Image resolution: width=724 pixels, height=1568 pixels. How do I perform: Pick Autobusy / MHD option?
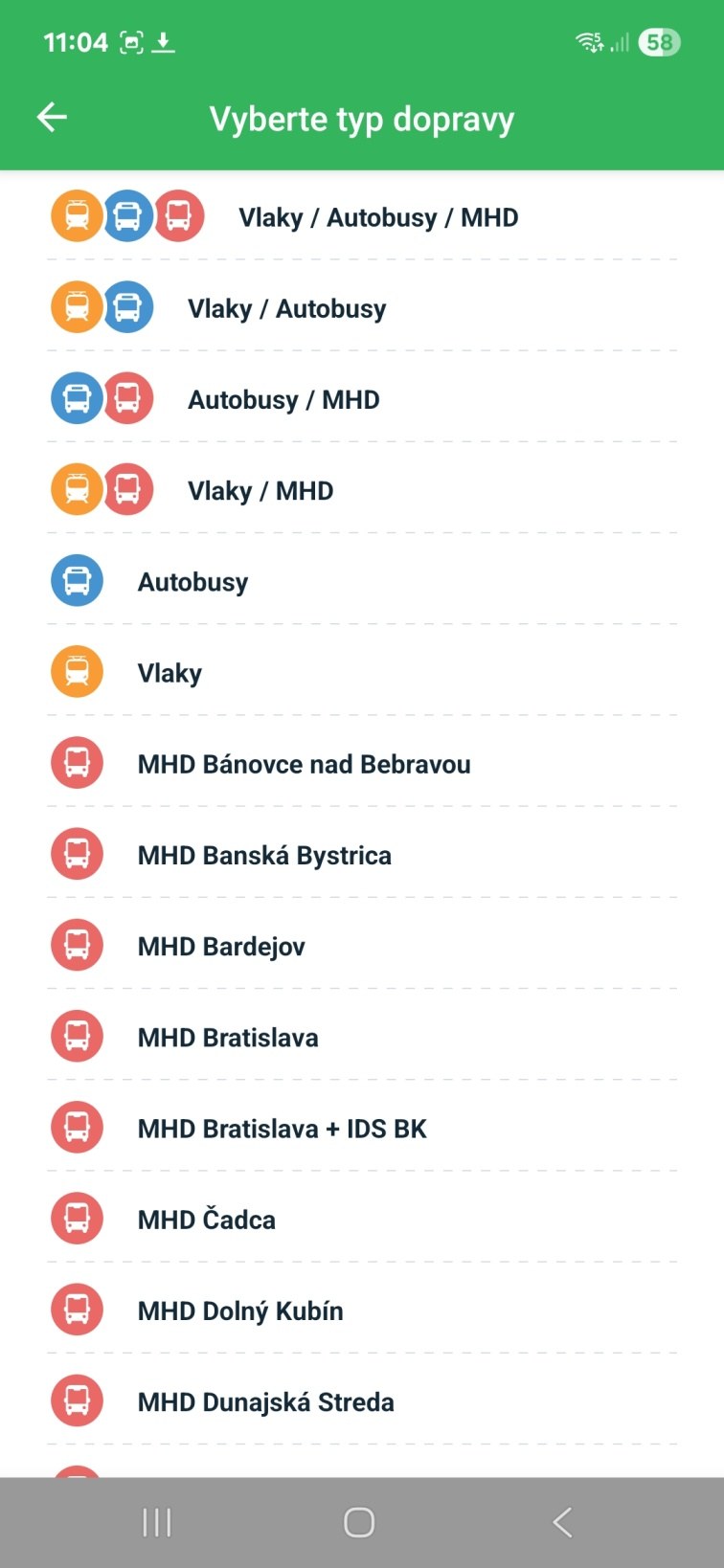click(x=283, y=399)
